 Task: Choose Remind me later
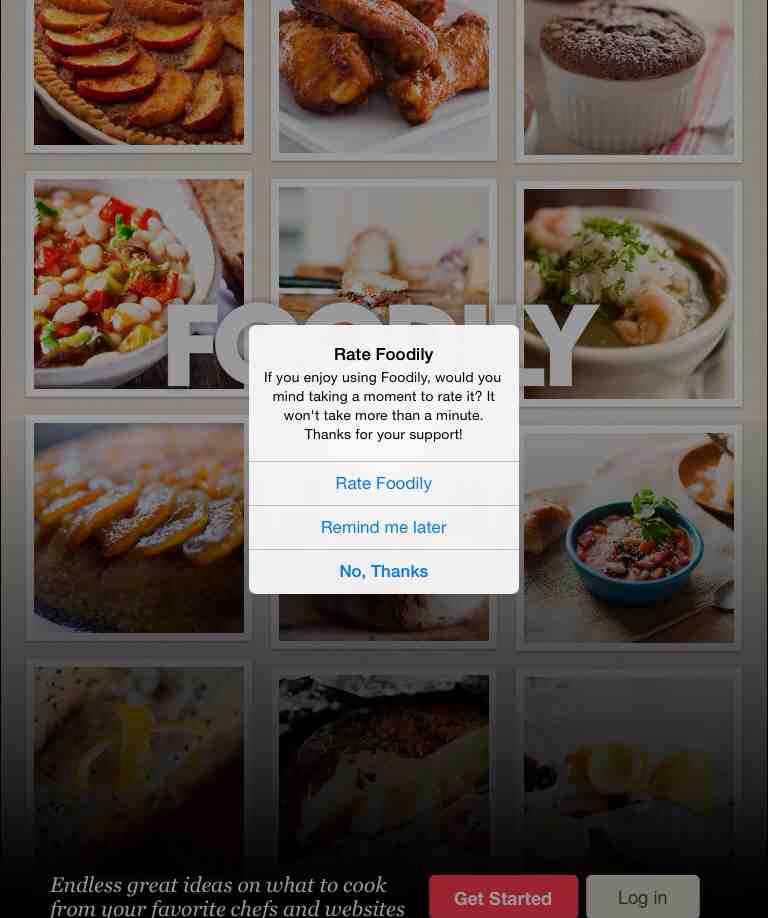383,527
